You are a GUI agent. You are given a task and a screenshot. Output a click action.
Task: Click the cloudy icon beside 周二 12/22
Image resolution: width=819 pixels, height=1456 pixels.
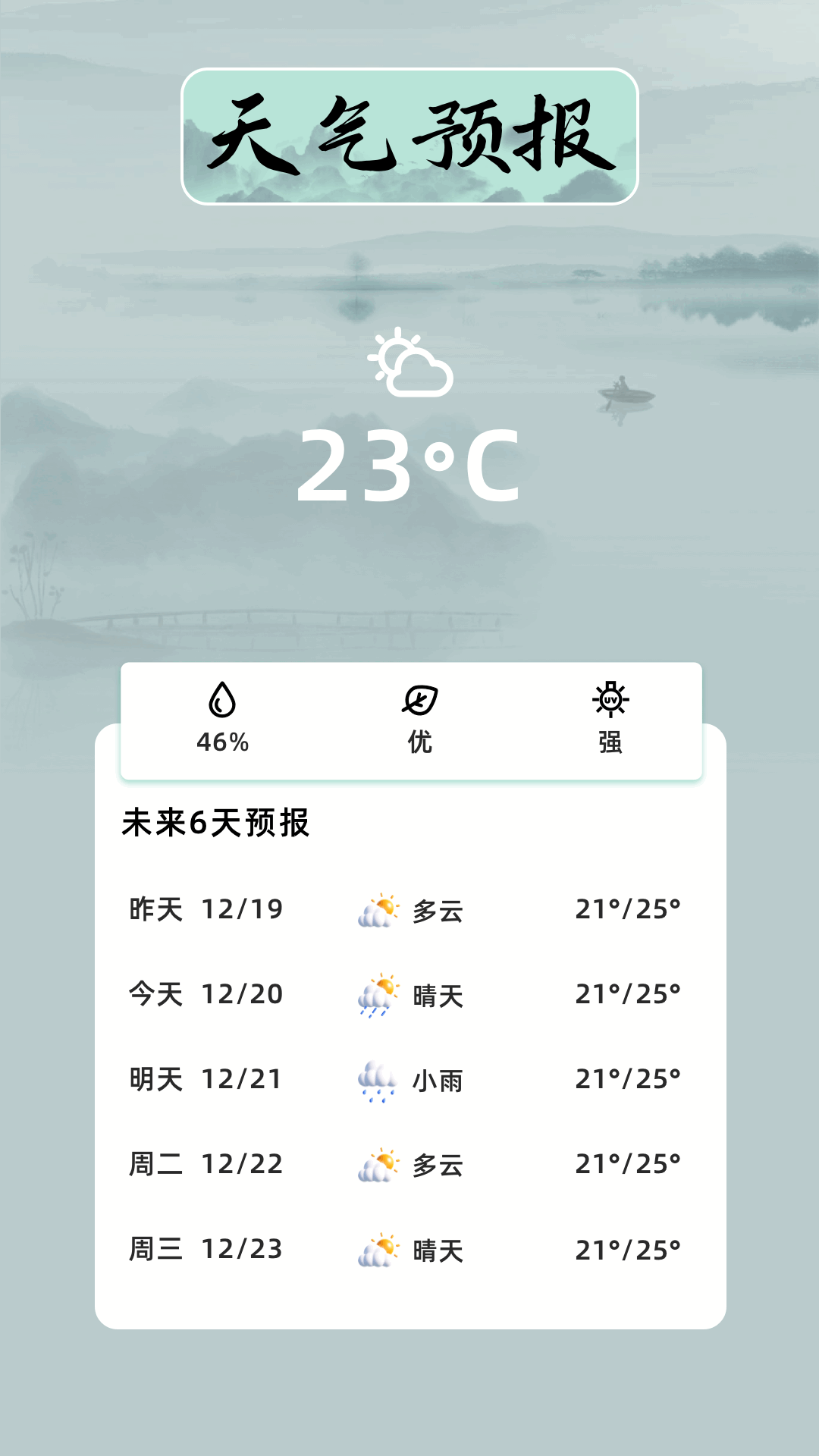[x=378, y=1164]
